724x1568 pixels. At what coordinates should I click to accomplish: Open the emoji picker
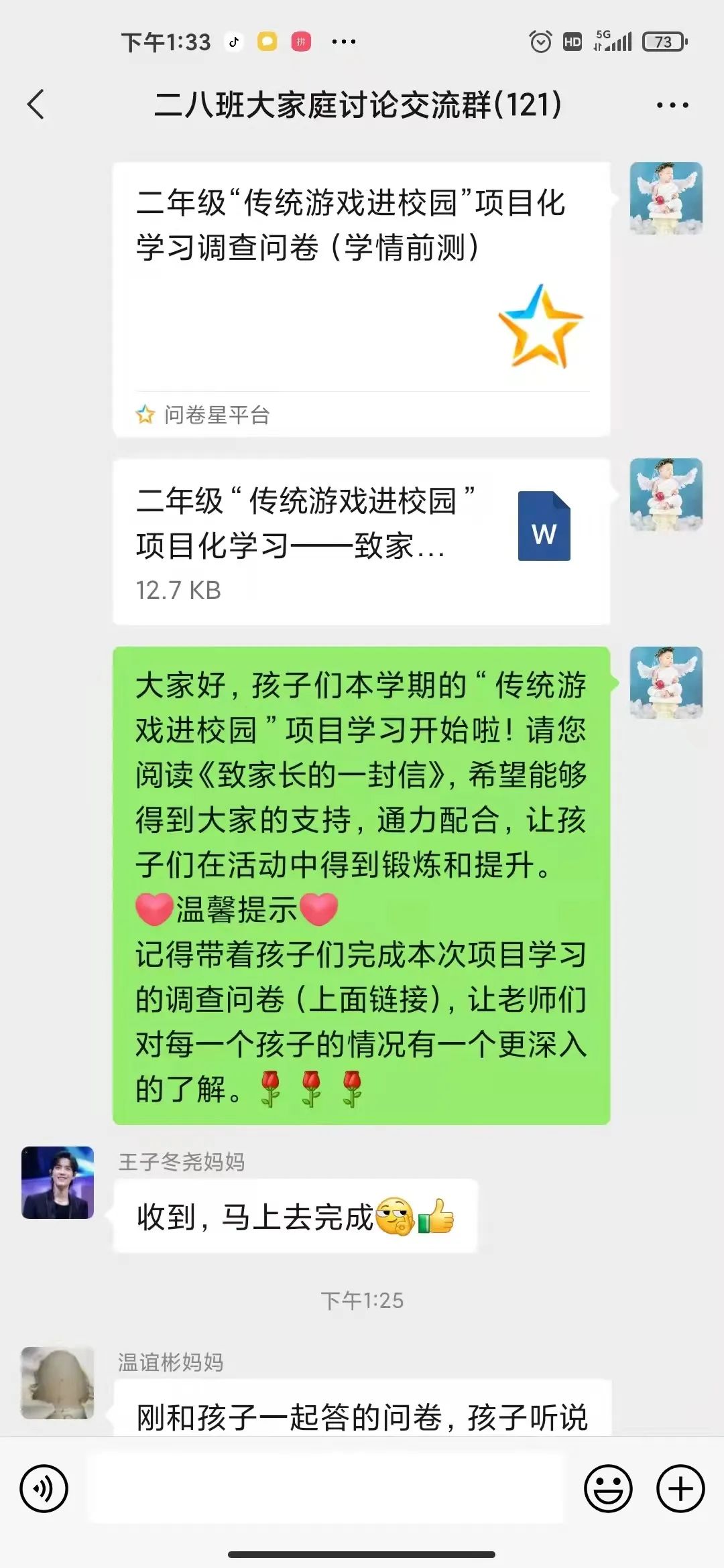(x=608, y=1489)
